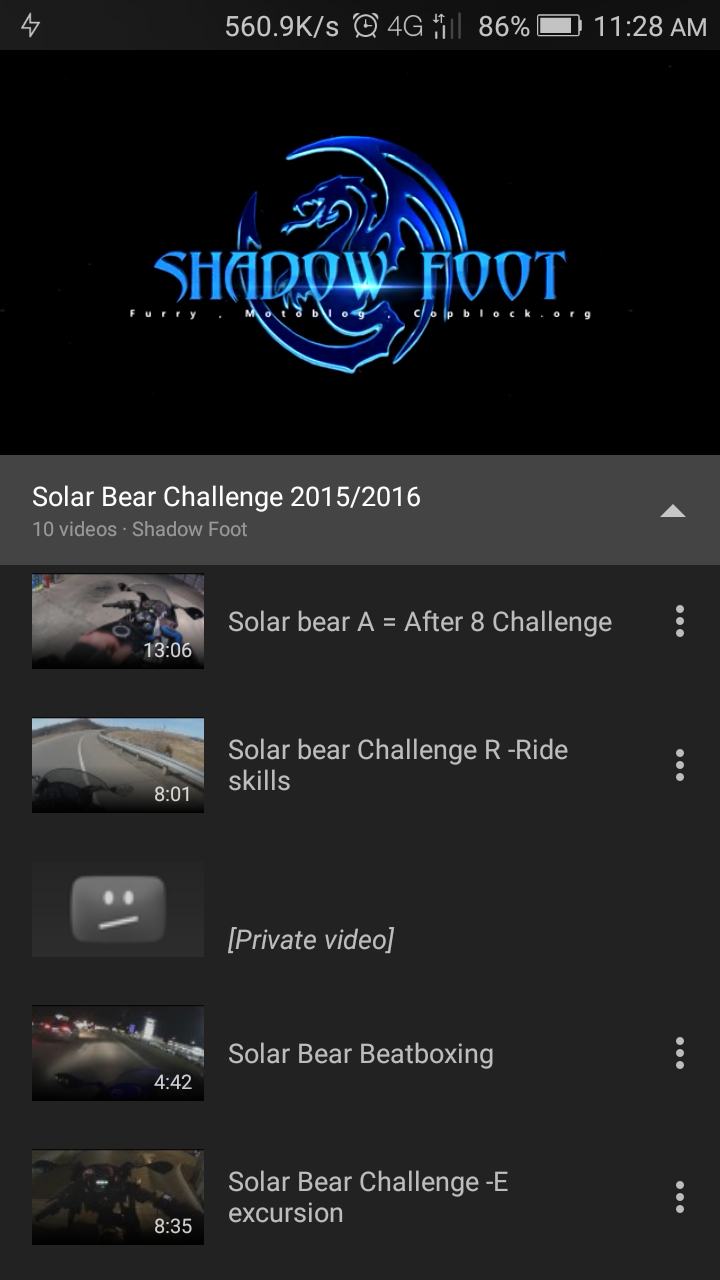
Task: Play the Solar Bear Beatboxing video
Action: pos(360,1053)
